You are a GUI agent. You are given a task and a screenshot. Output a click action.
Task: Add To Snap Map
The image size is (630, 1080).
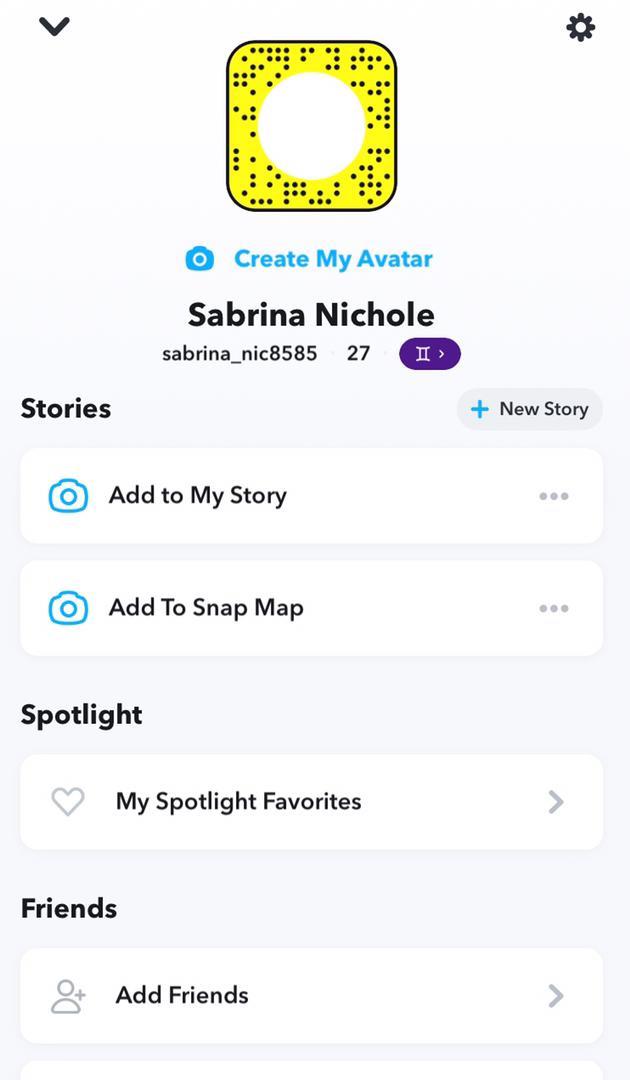206,608
